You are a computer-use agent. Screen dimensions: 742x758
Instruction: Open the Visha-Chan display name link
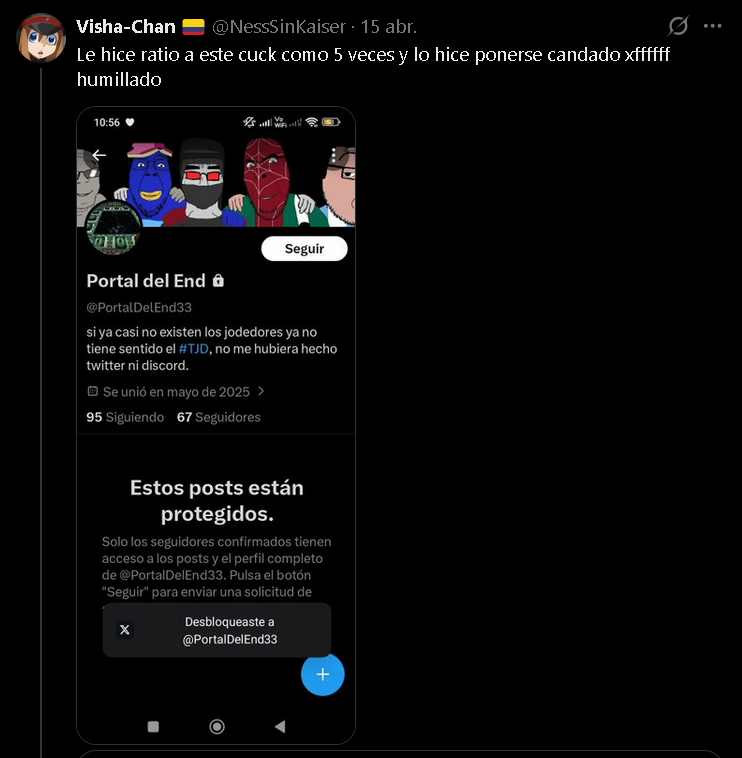126,27
